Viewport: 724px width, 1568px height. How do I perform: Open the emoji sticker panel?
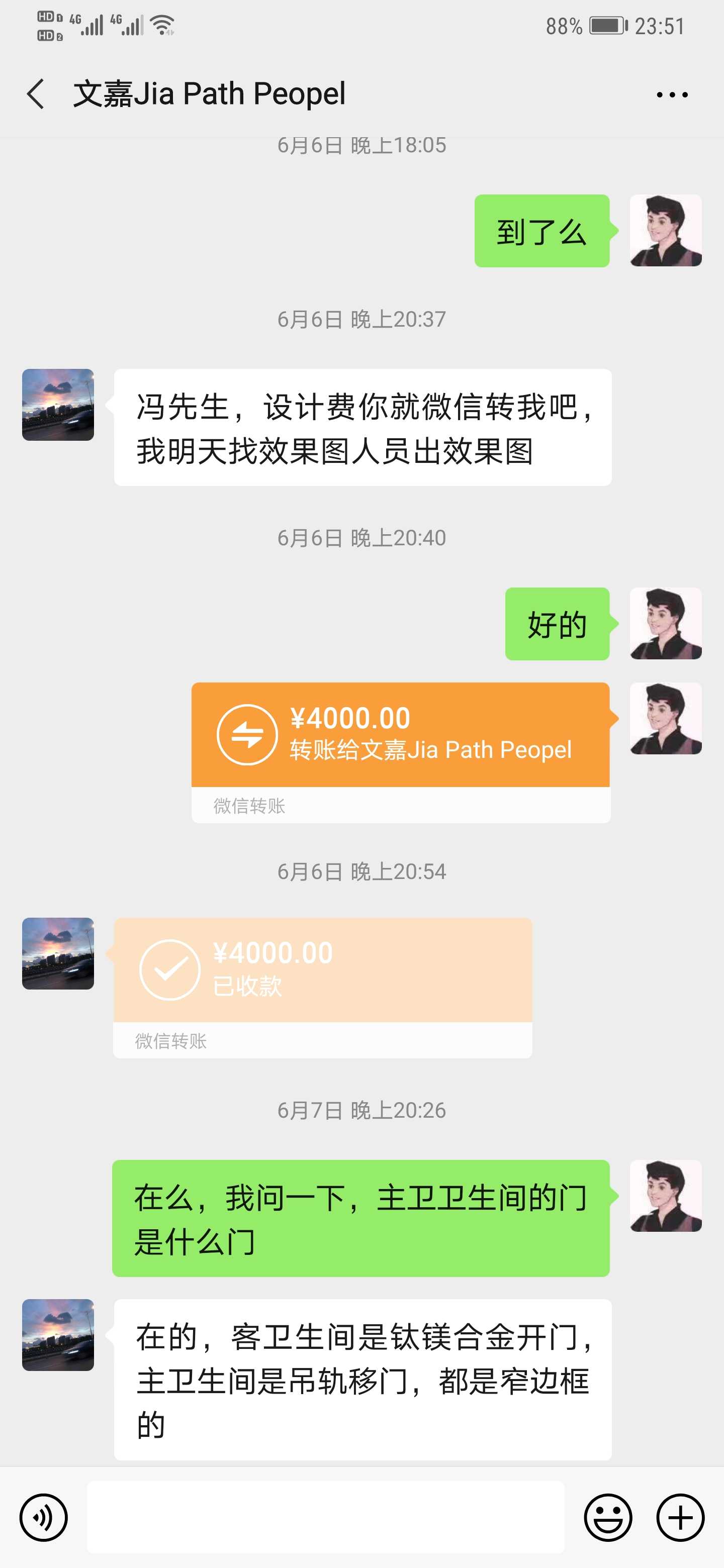click(x=608, y=1517)
